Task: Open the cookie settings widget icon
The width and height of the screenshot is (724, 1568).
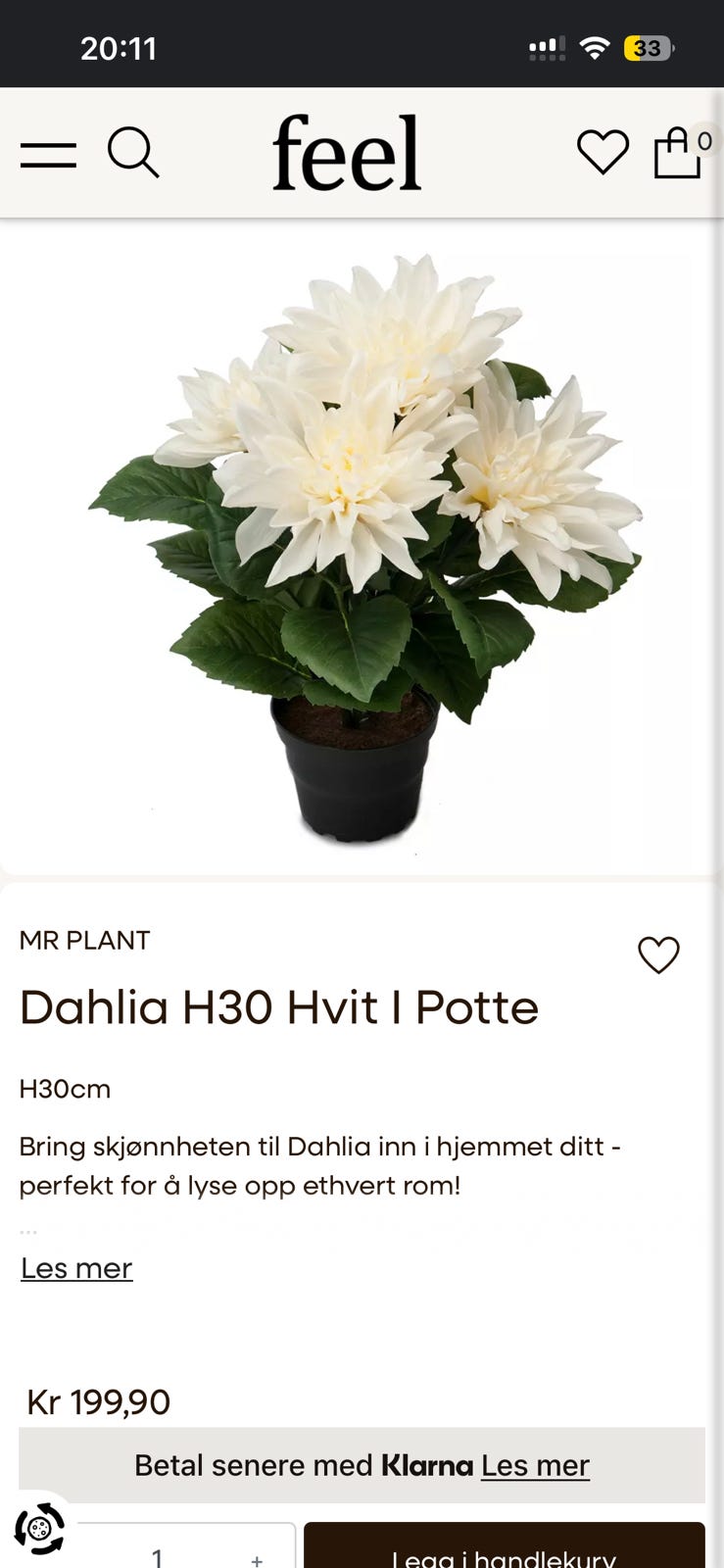Action: [x=39, y=1528]
